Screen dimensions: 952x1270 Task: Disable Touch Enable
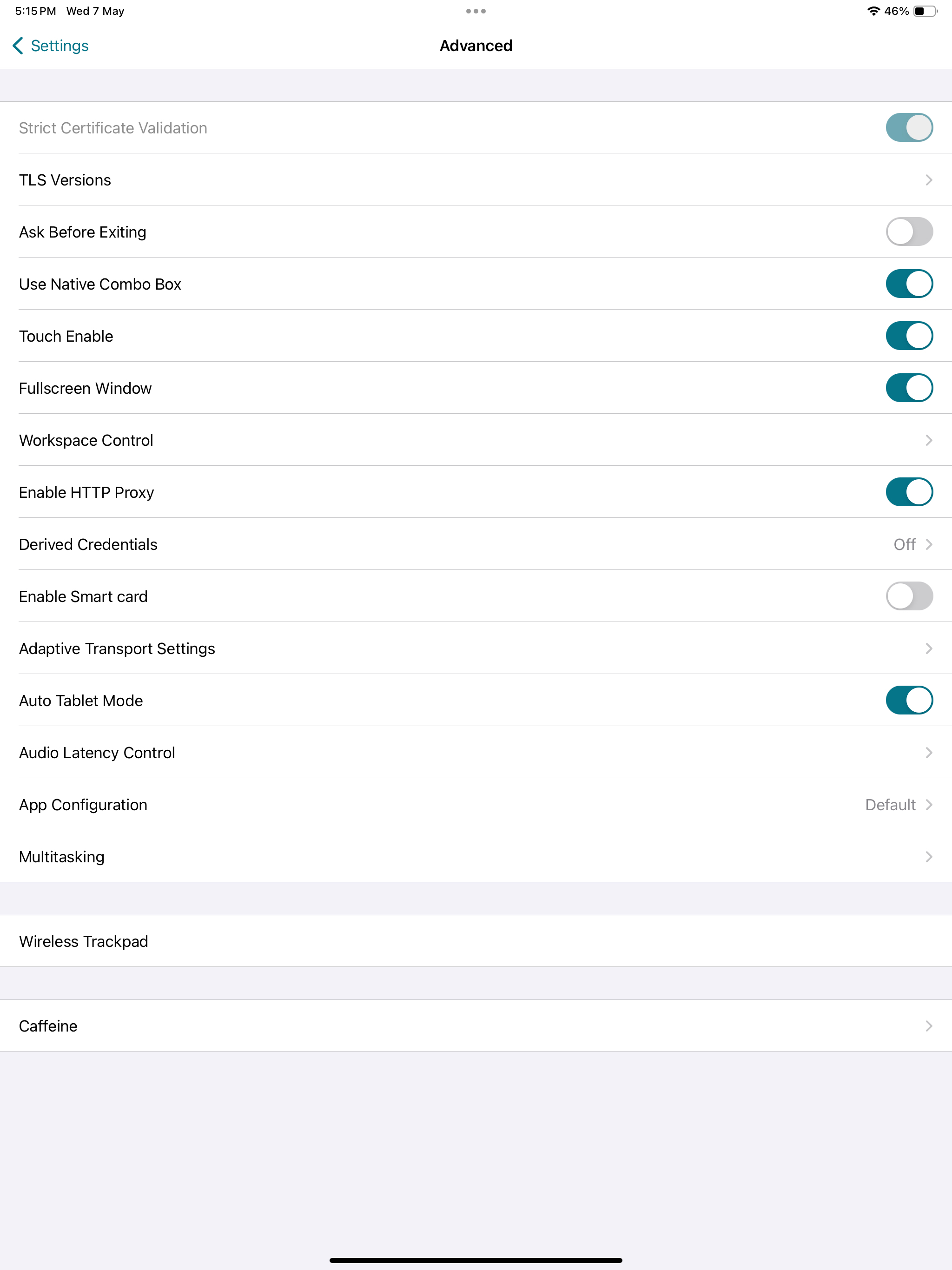(x=910, y=335)
